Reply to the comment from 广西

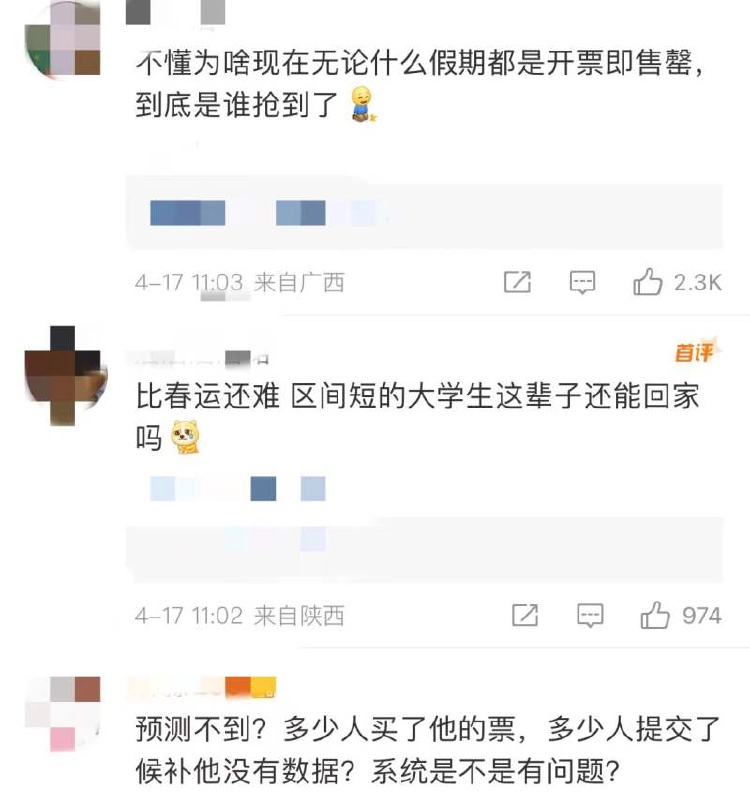[x=583, y=283]
